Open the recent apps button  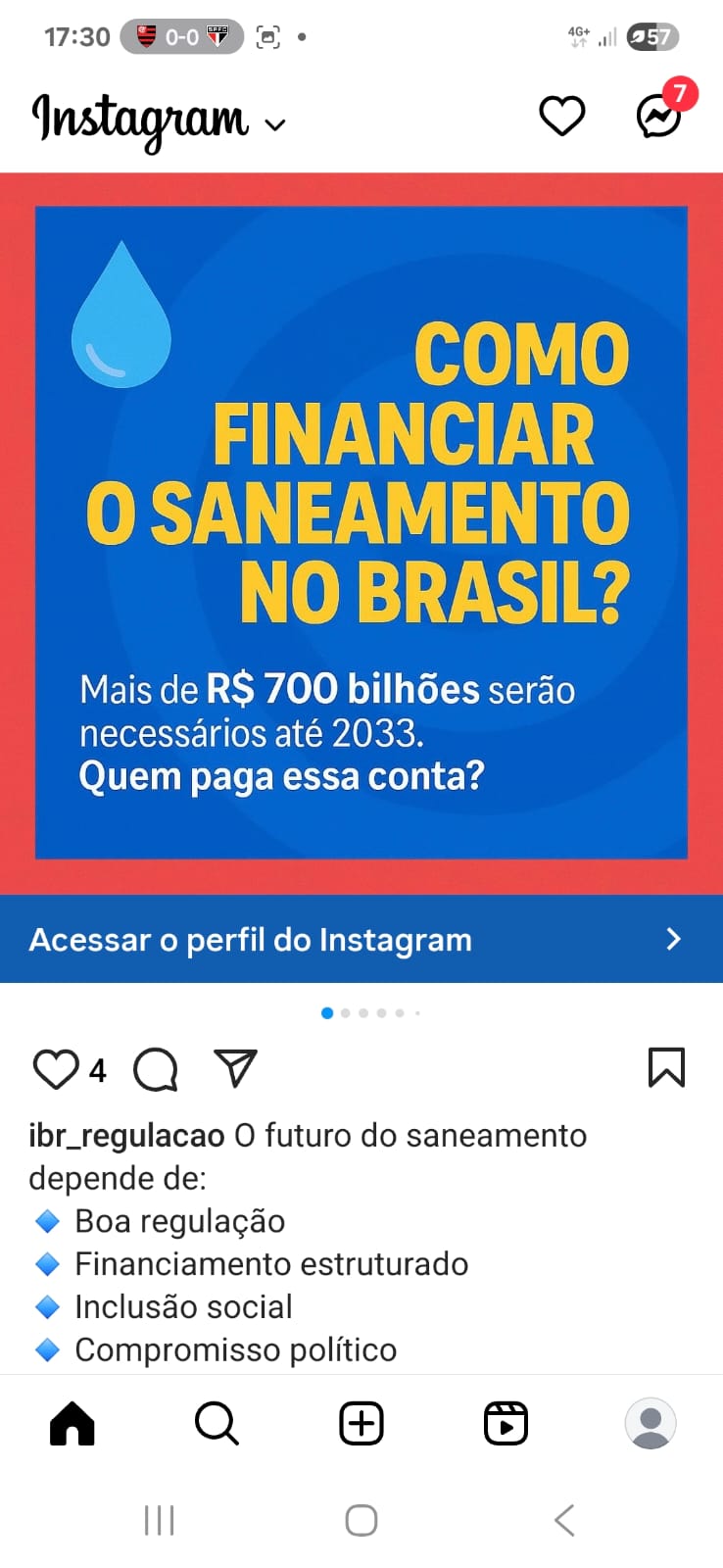[159, 1520]
